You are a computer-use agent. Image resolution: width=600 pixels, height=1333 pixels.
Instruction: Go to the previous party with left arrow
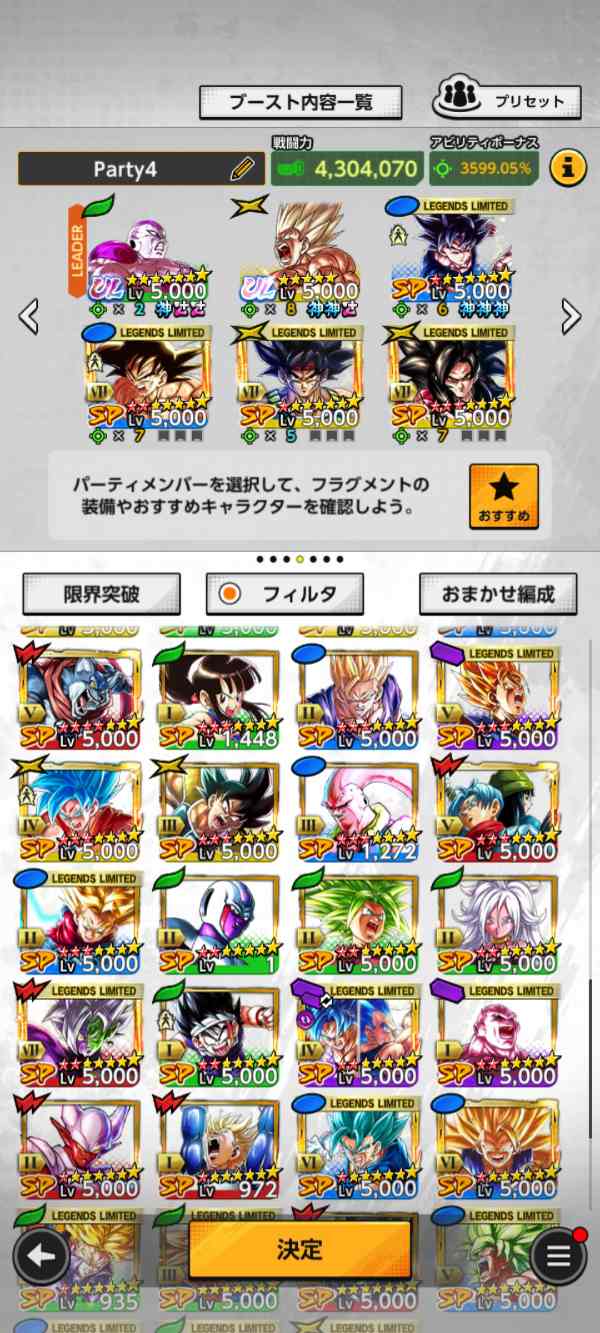pyautogui.click(x=29, y=316)
